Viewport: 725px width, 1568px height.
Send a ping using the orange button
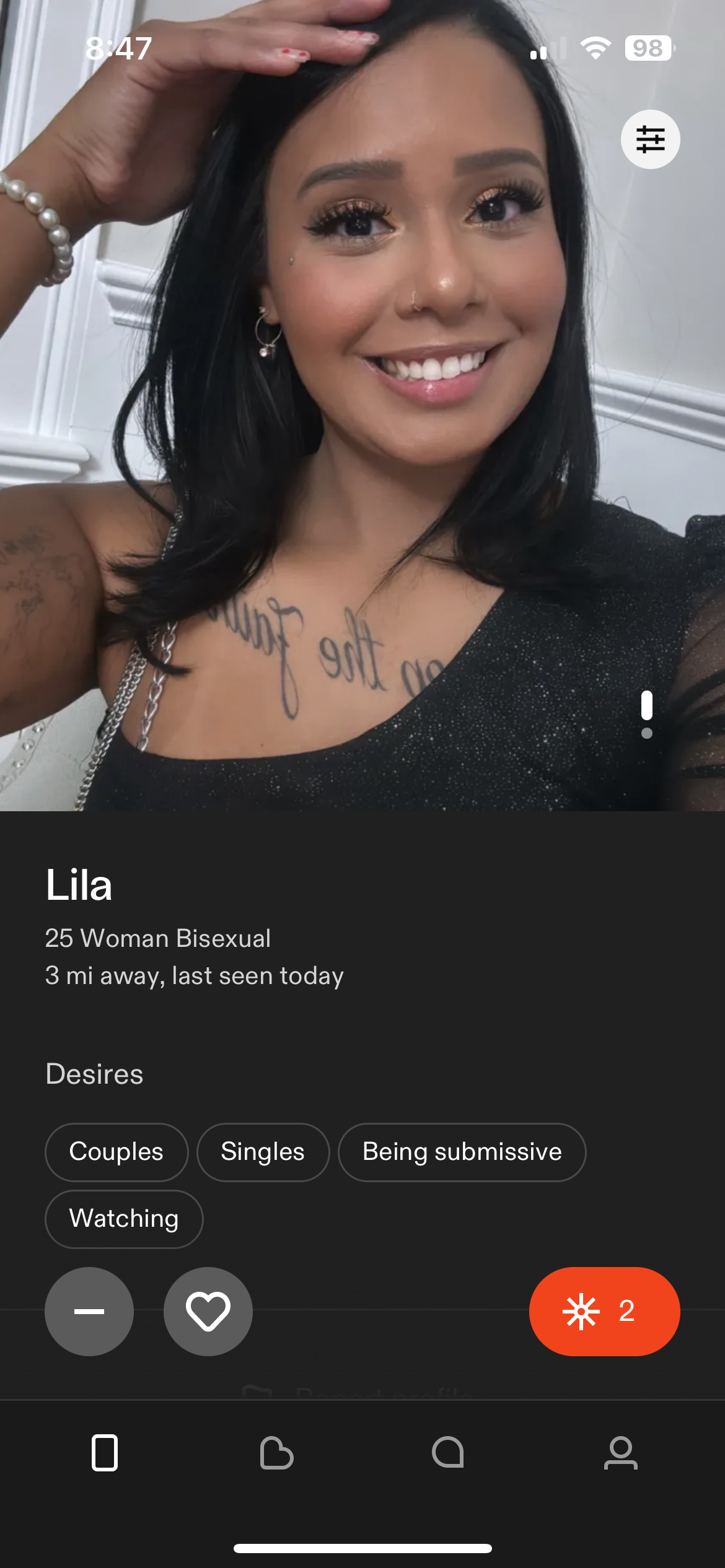coord(604,1311)
